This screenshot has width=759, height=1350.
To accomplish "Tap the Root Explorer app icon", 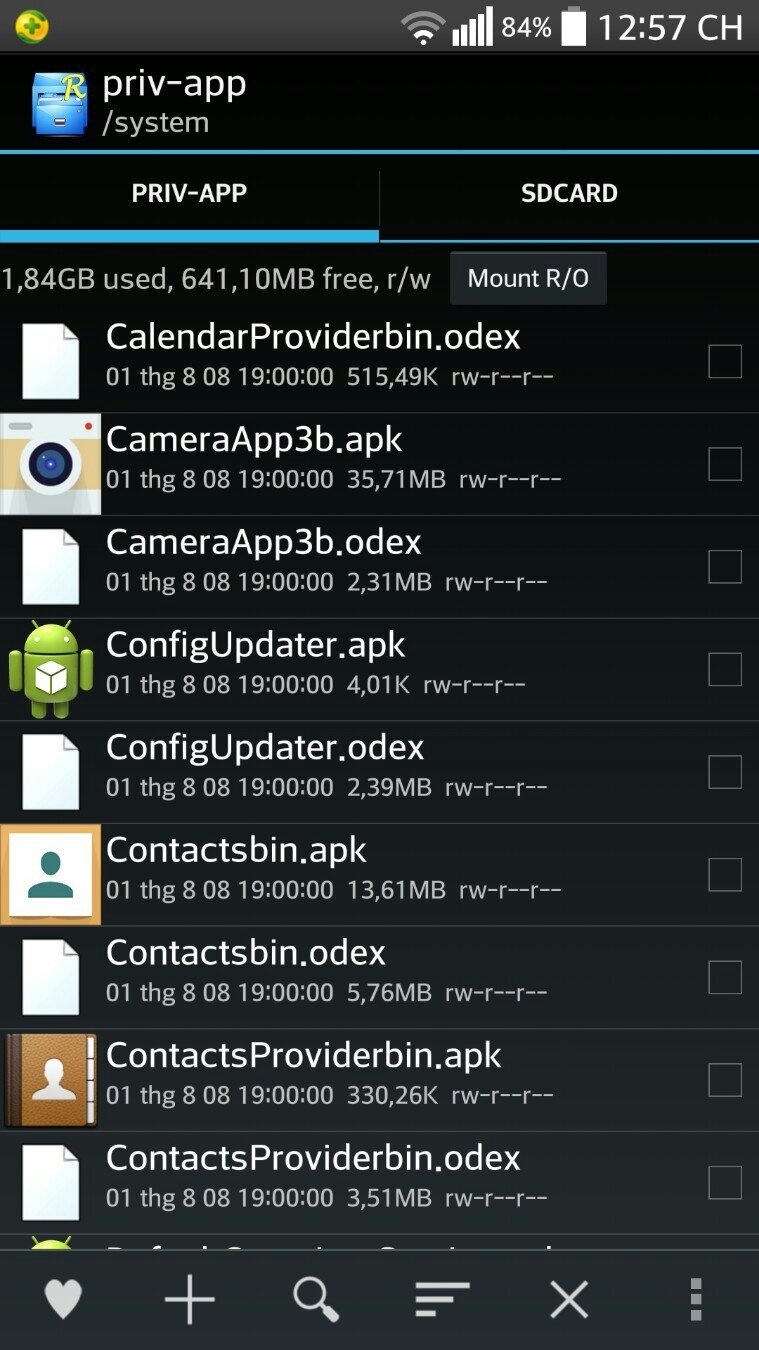I will click(58, 102).
